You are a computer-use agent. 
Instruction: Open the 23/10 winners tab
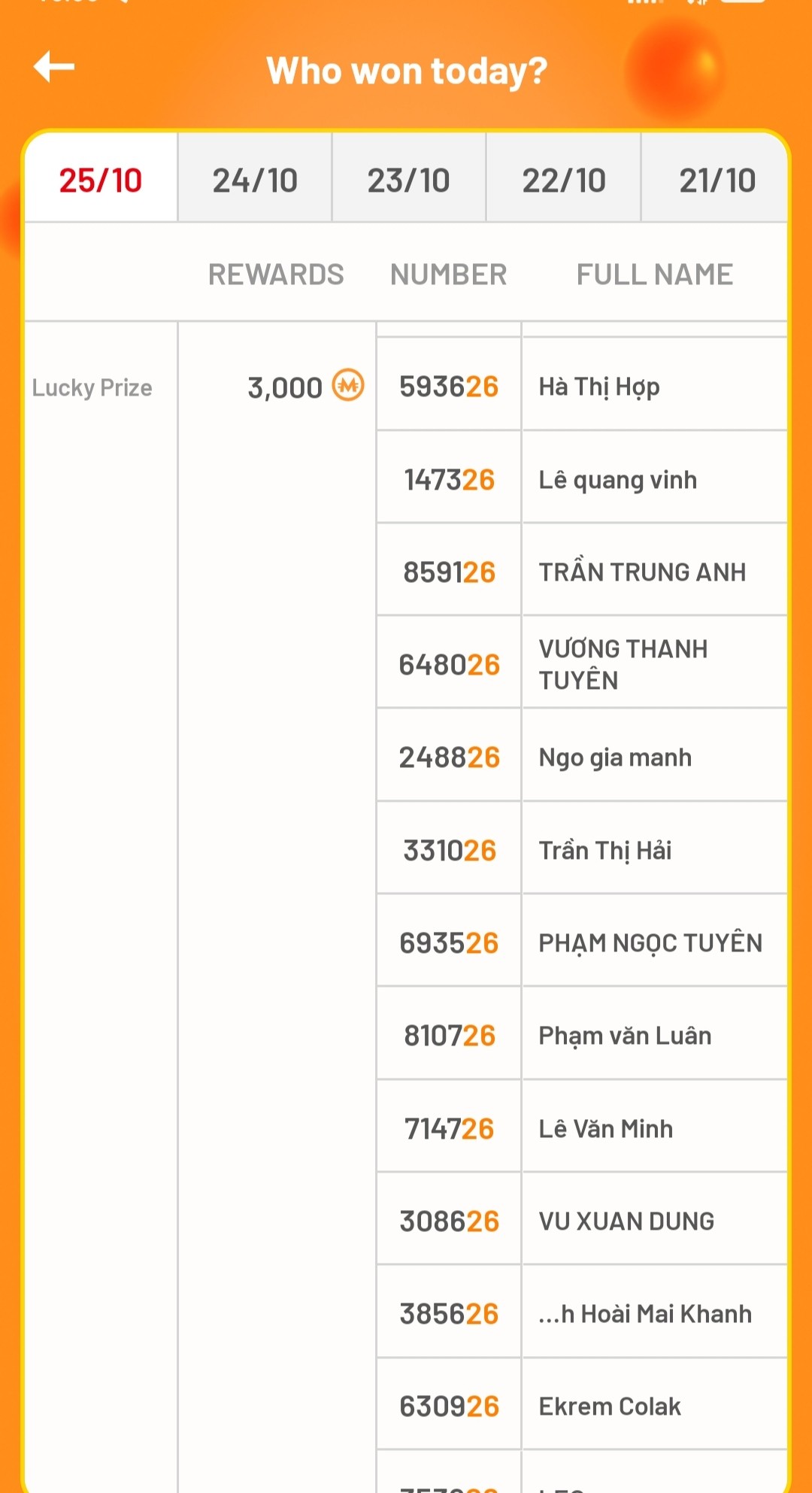pos(409,179)
